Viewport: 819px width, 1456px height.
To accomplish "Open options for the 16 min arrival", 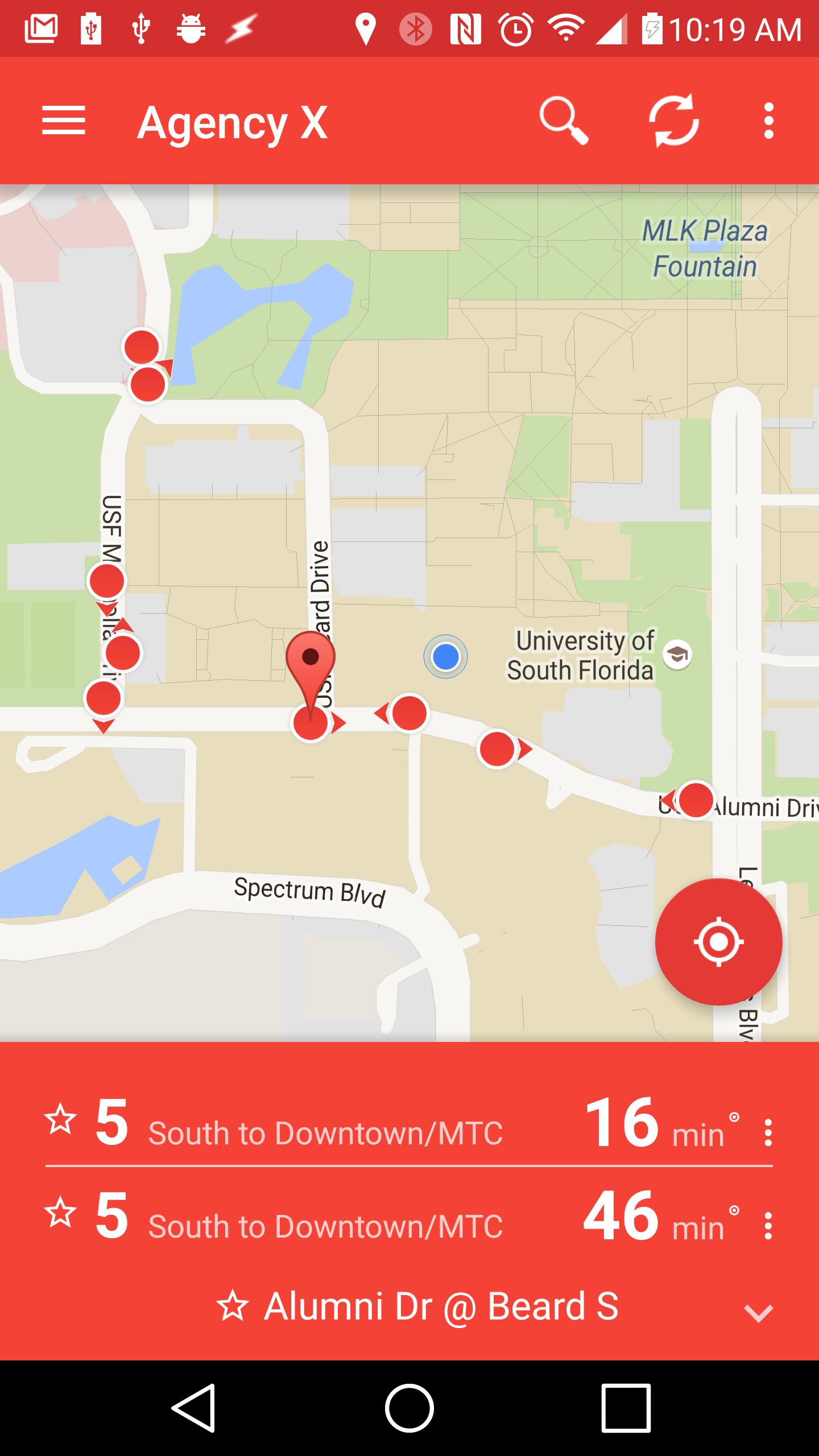I will pyautogui.click(x=768, y=1132).
